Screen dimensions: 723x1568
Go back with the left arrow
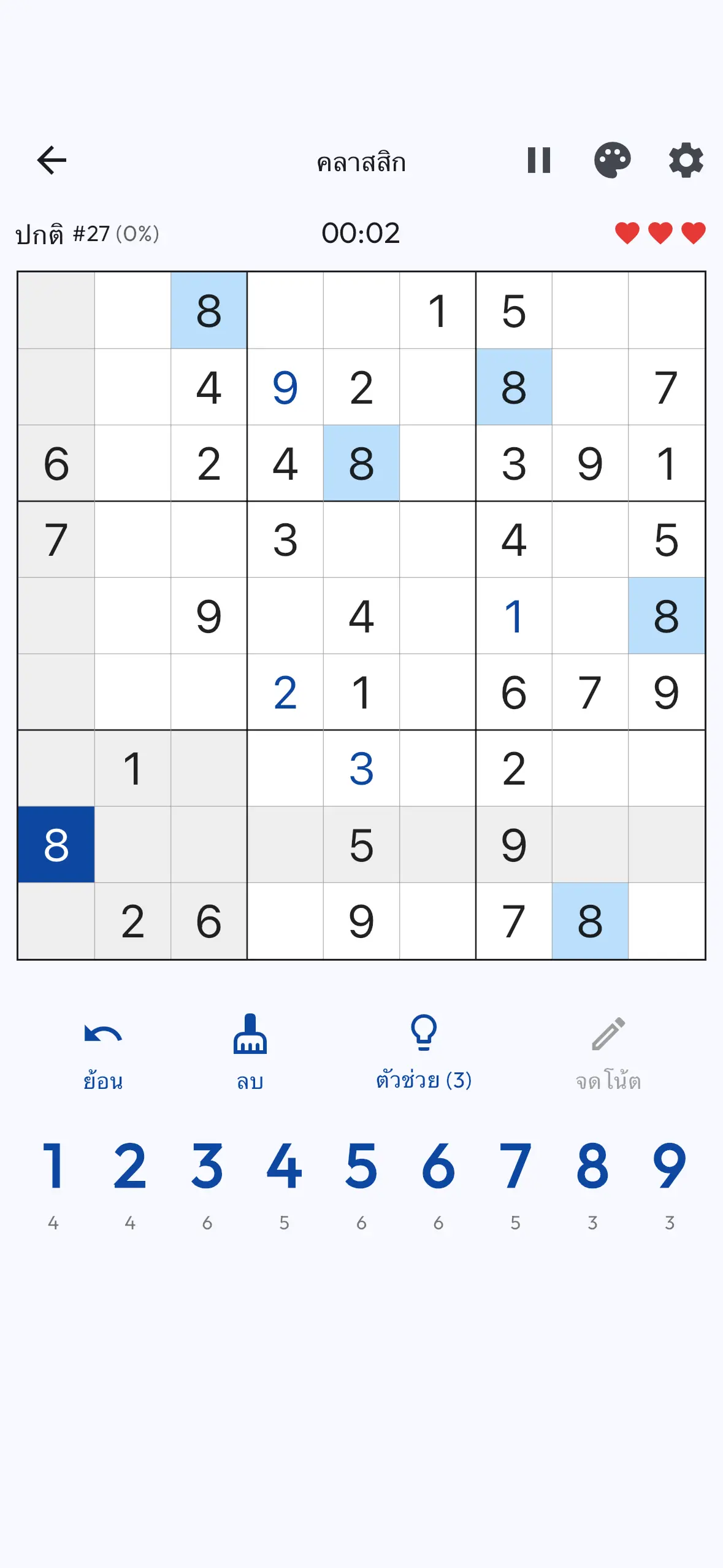tap(52, 161)
